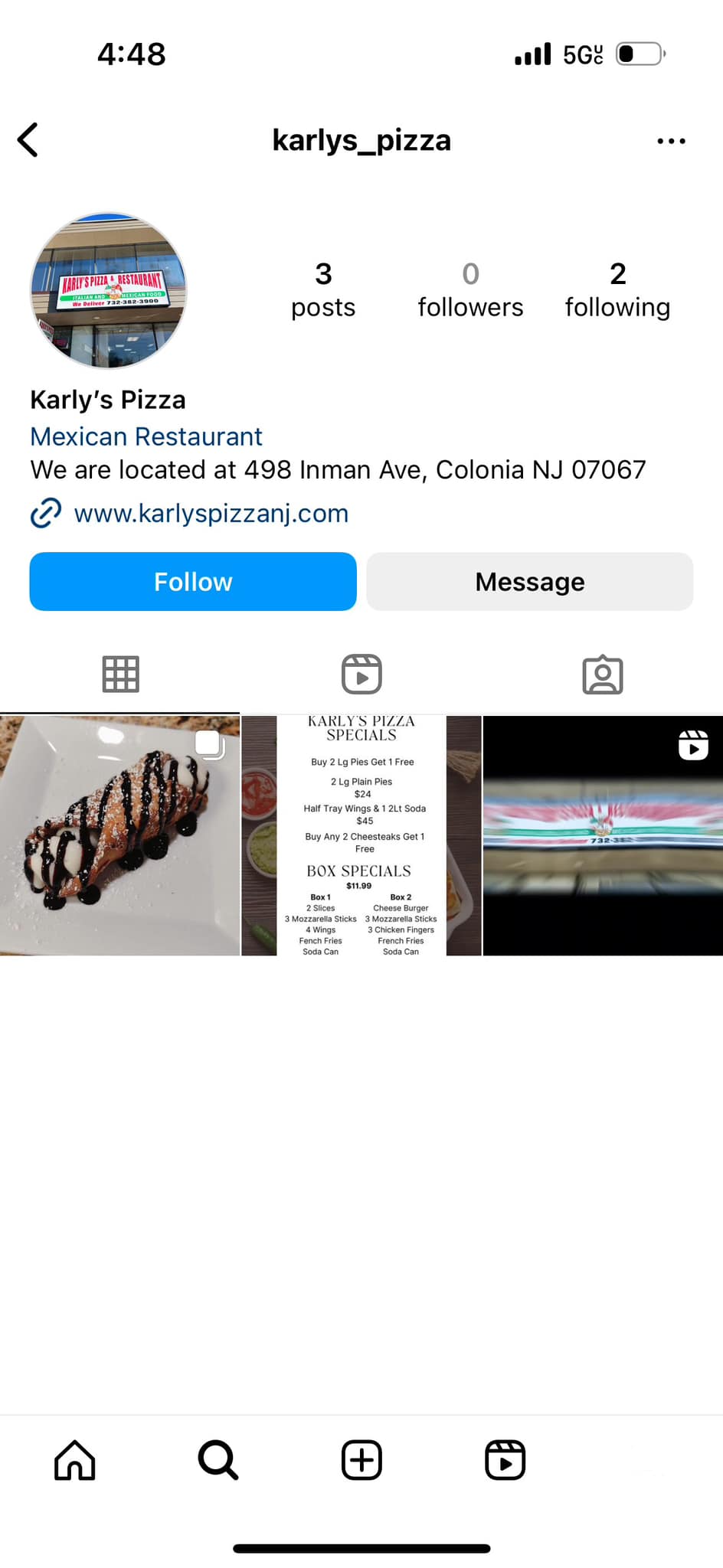This screenshot has width=723, height=1568.
Task: Open www.karlyspizzanj.com website link
Action: pos(211,513)
